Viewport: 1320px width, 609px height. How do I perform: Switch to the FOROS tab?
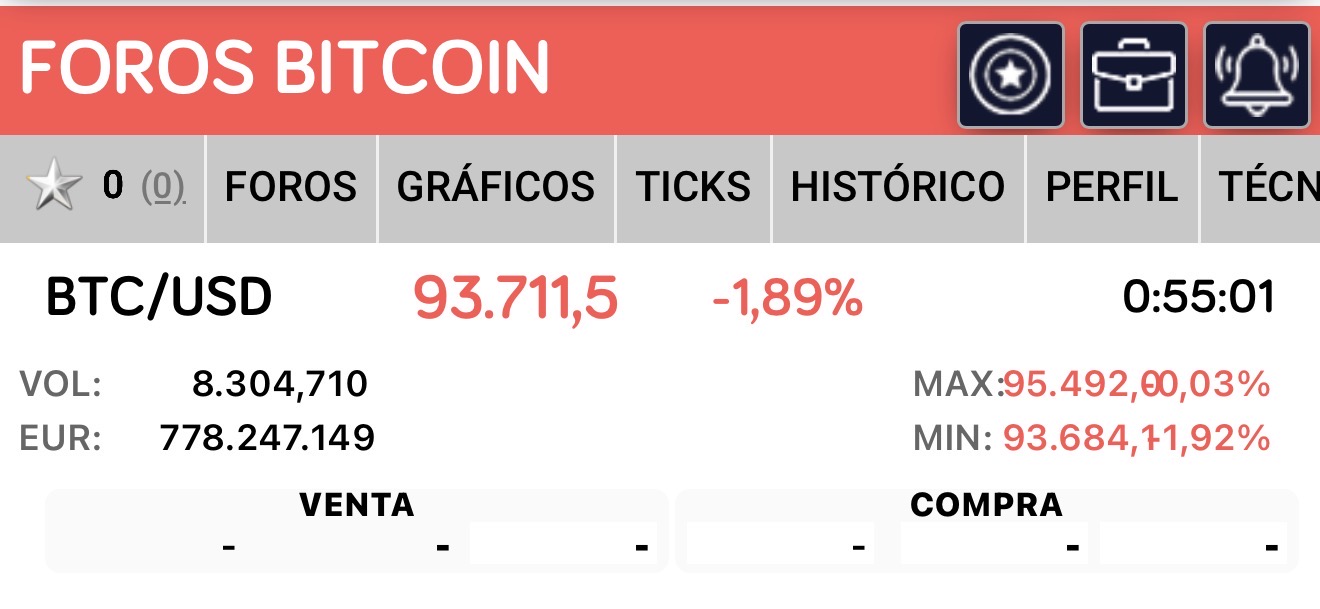[291, 188]
